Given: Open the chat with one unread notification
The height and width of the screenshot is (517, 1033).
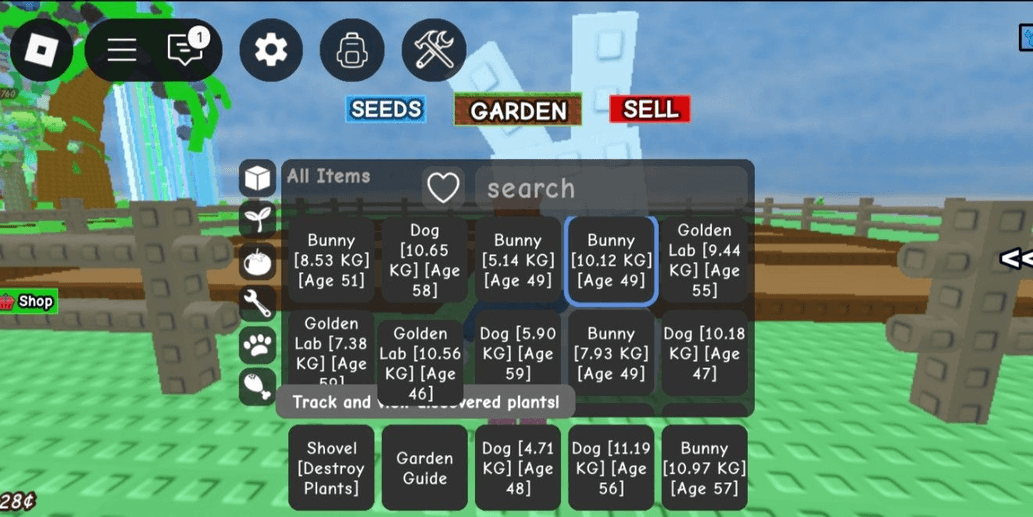Looking at the screenshot, I should [x=187, y=49].
